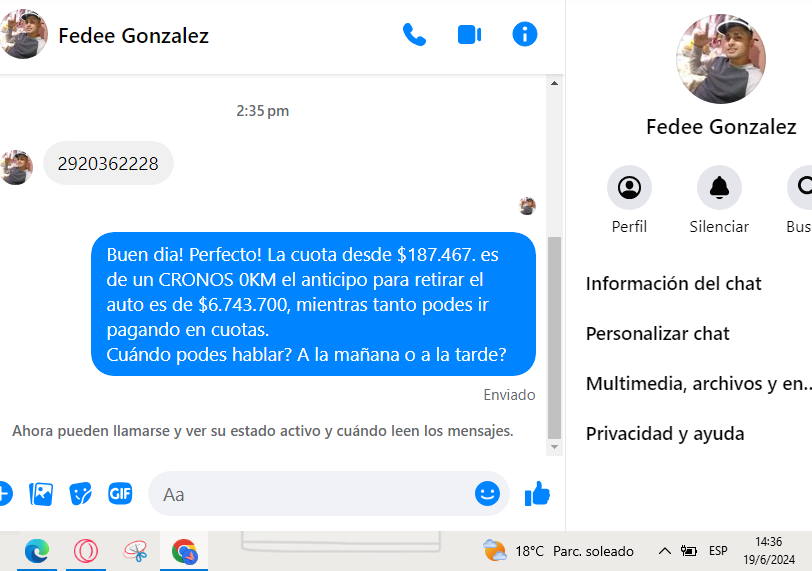Viewport: 812px width, 571px height.
Task: Open Fedee Gonzalez's profile photo in header
Action: click(x=24, y=35)
